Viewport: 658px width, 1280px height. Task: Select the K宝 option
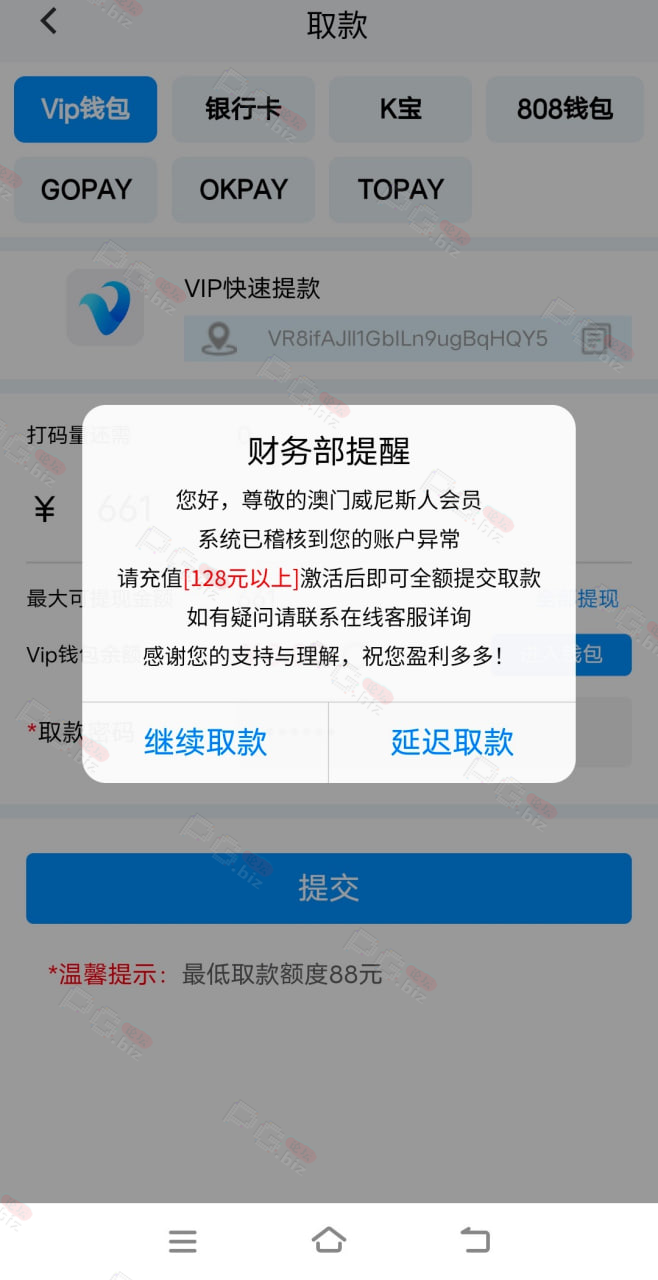(400, 109)
